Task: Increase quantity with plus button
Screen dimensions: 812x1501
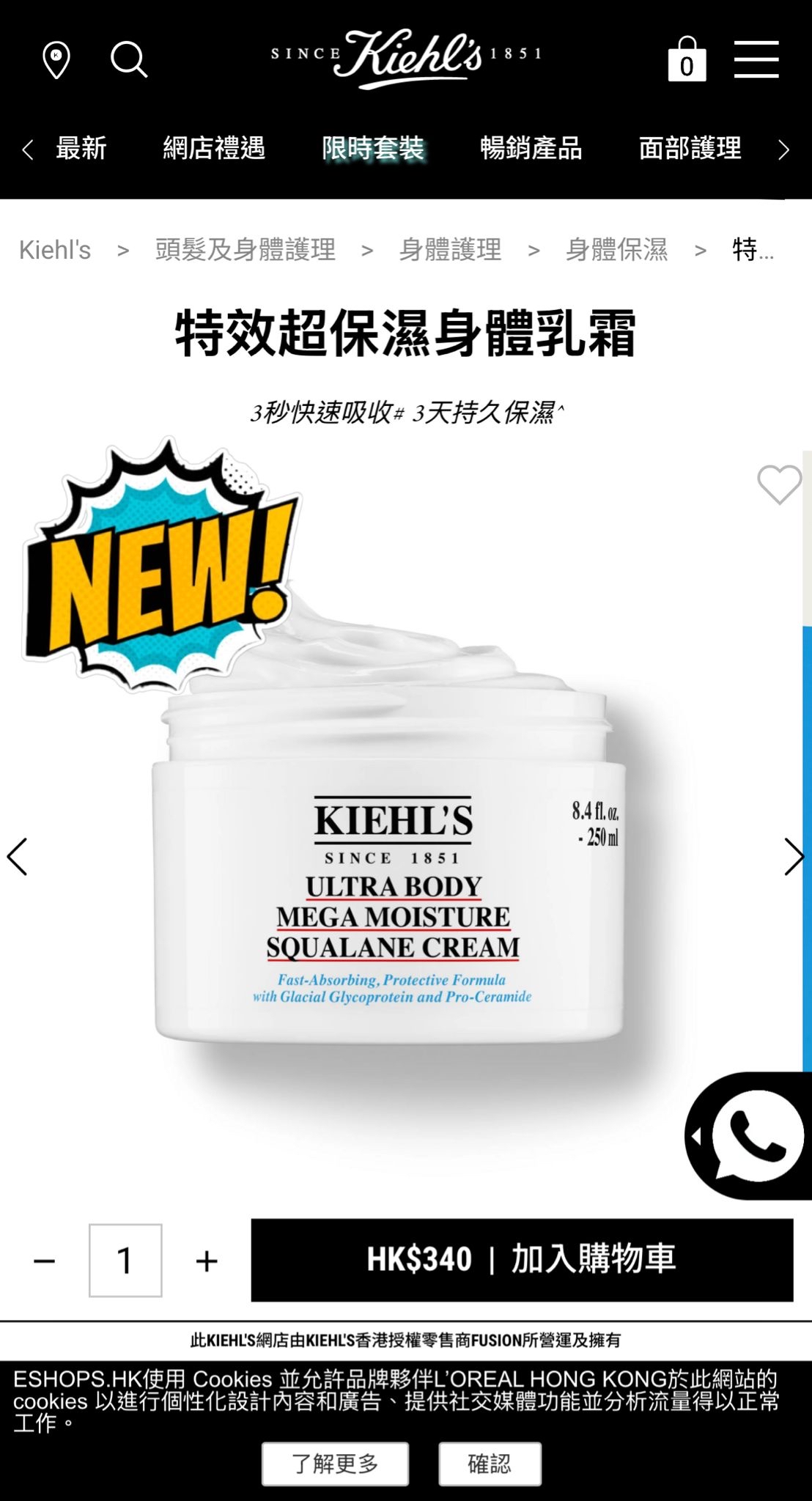Action: [207, 1261]
